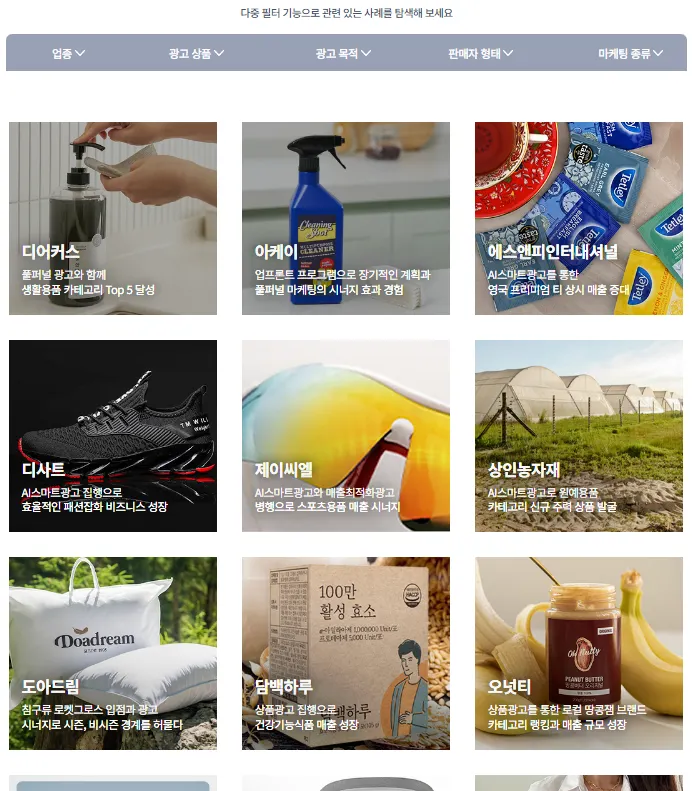View the 아케이 case study
The height and width of the screenshot is (791, 692).
coord(346,218)
